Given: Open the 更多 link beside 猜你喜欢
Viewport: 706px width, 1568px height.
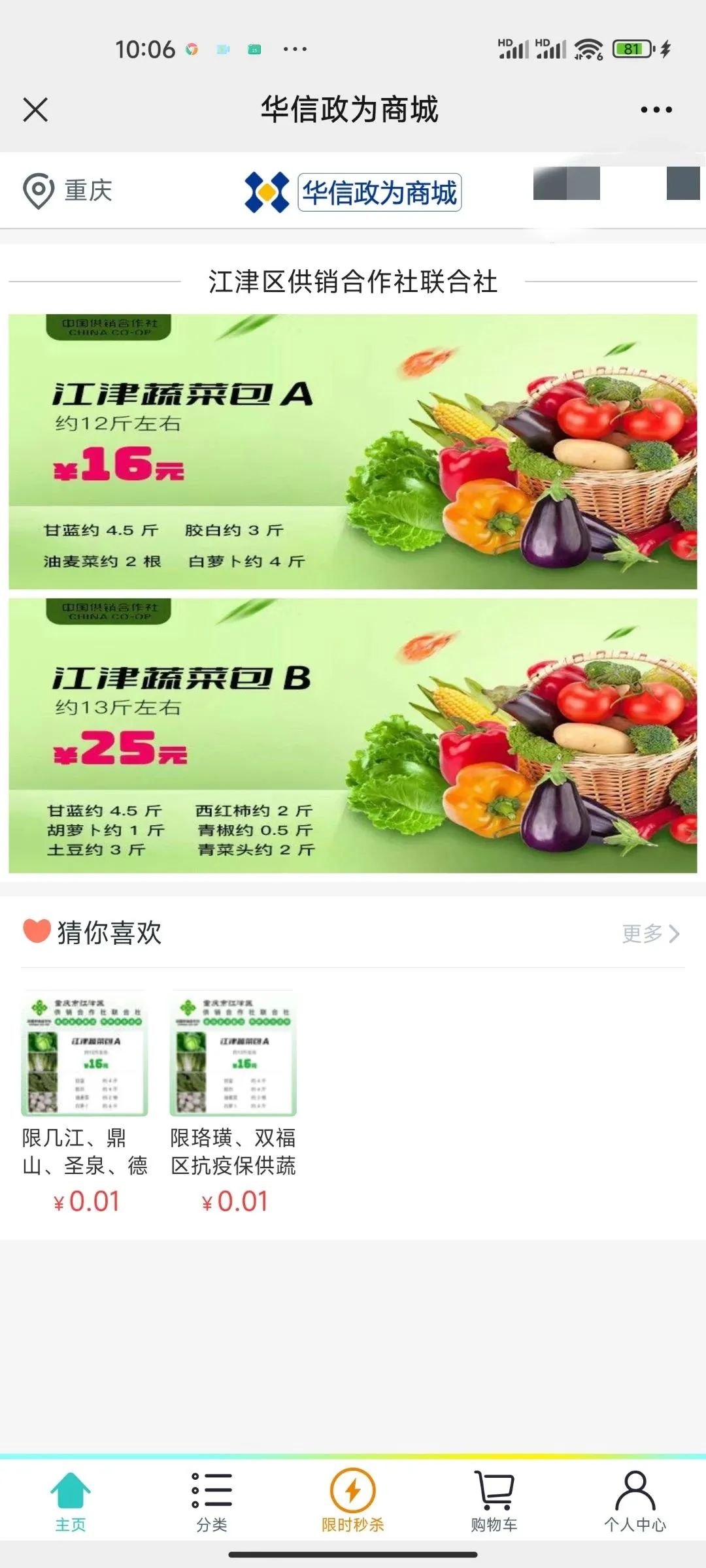Looking at the screenshot, I should click(643, 934).
